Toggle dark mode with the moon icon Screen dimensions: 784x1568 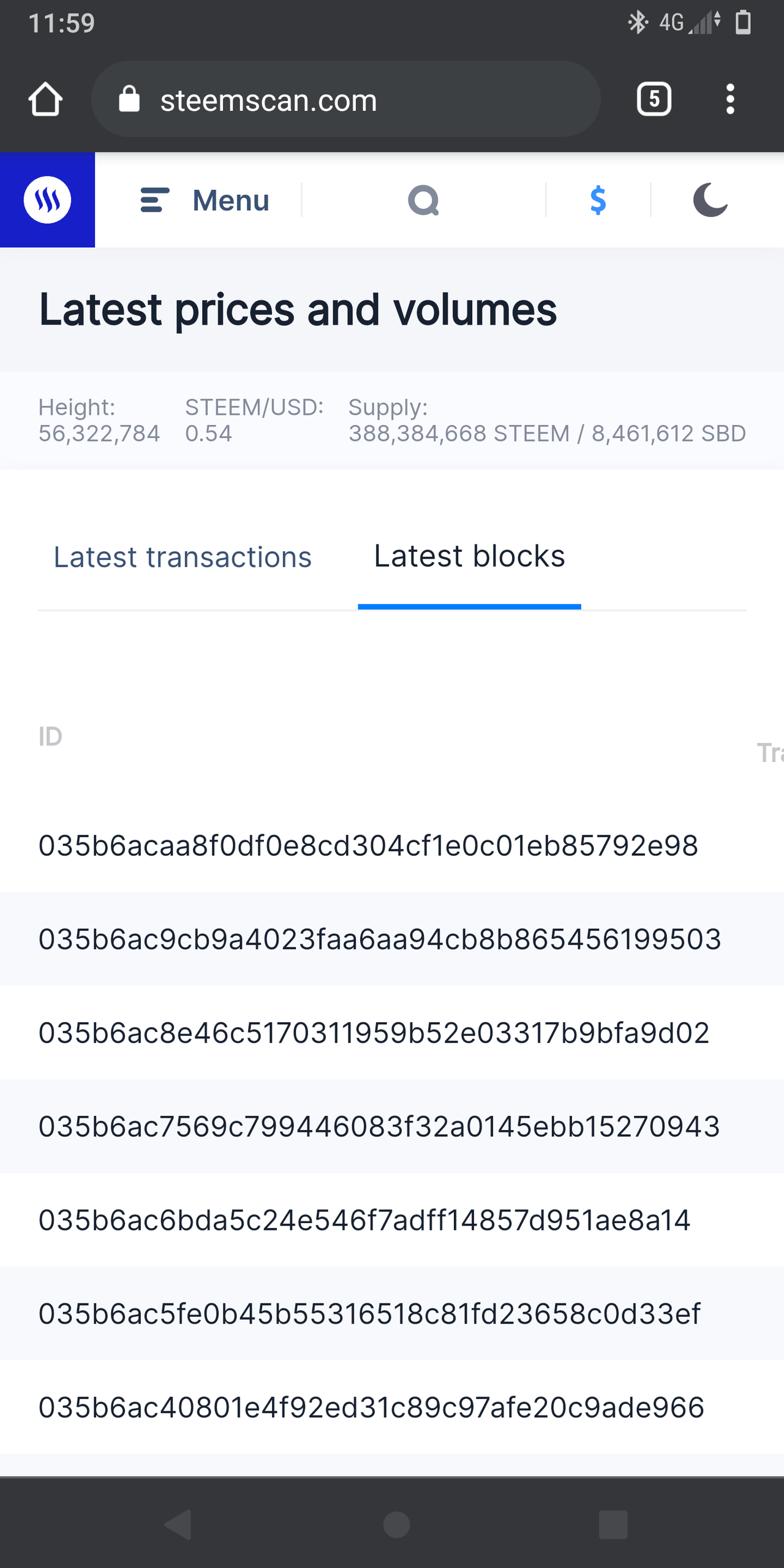(x=710, y=200)
